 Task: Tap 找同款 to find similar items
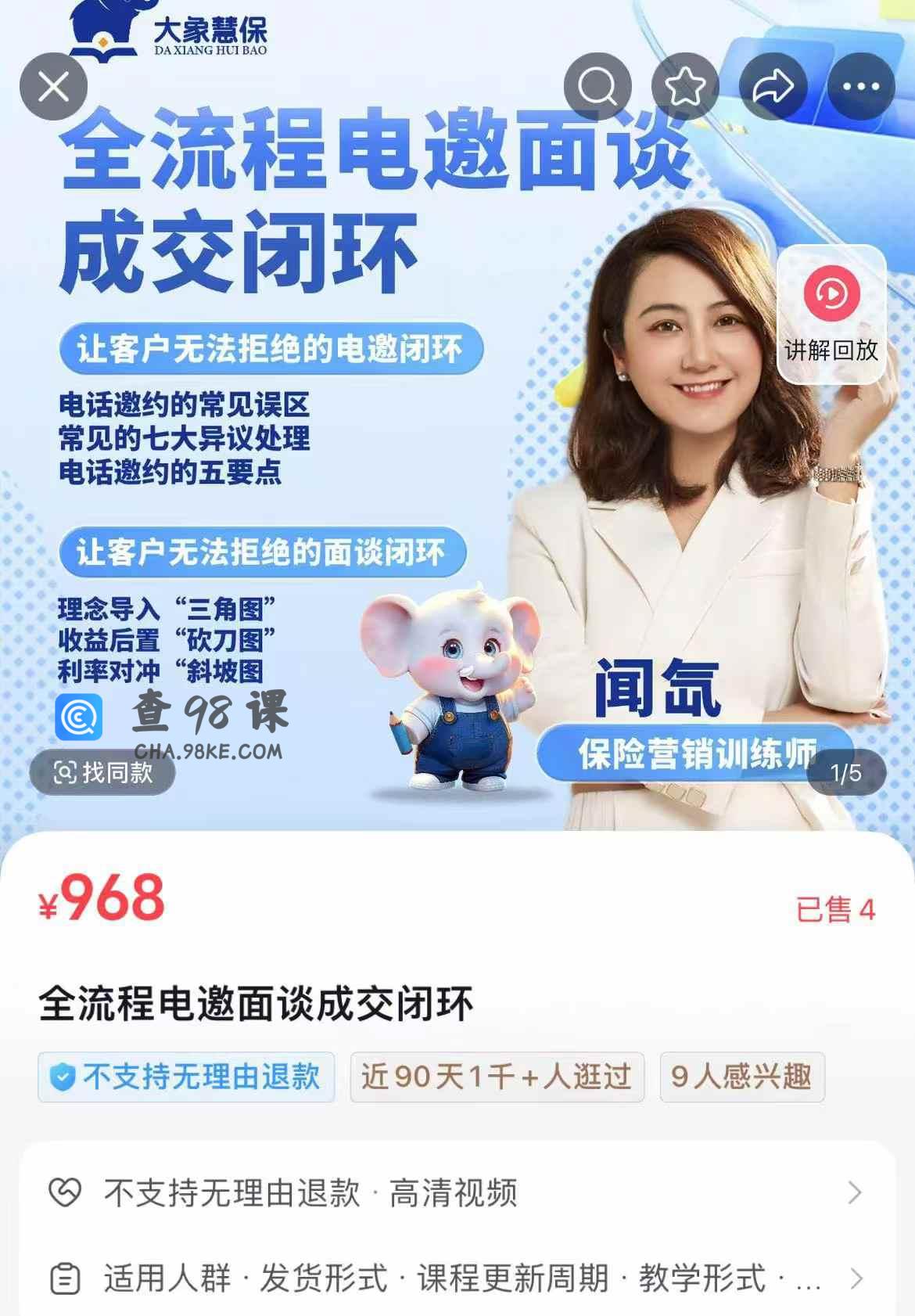pyautogui.click(x=102, y=772)
